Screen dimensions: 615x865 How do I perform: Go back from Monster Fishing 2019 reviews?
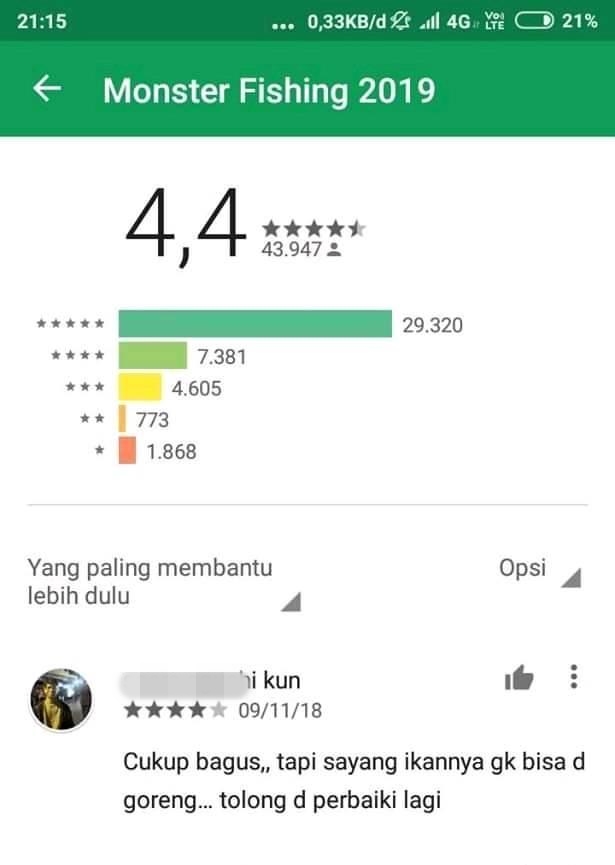coord(47,90)
